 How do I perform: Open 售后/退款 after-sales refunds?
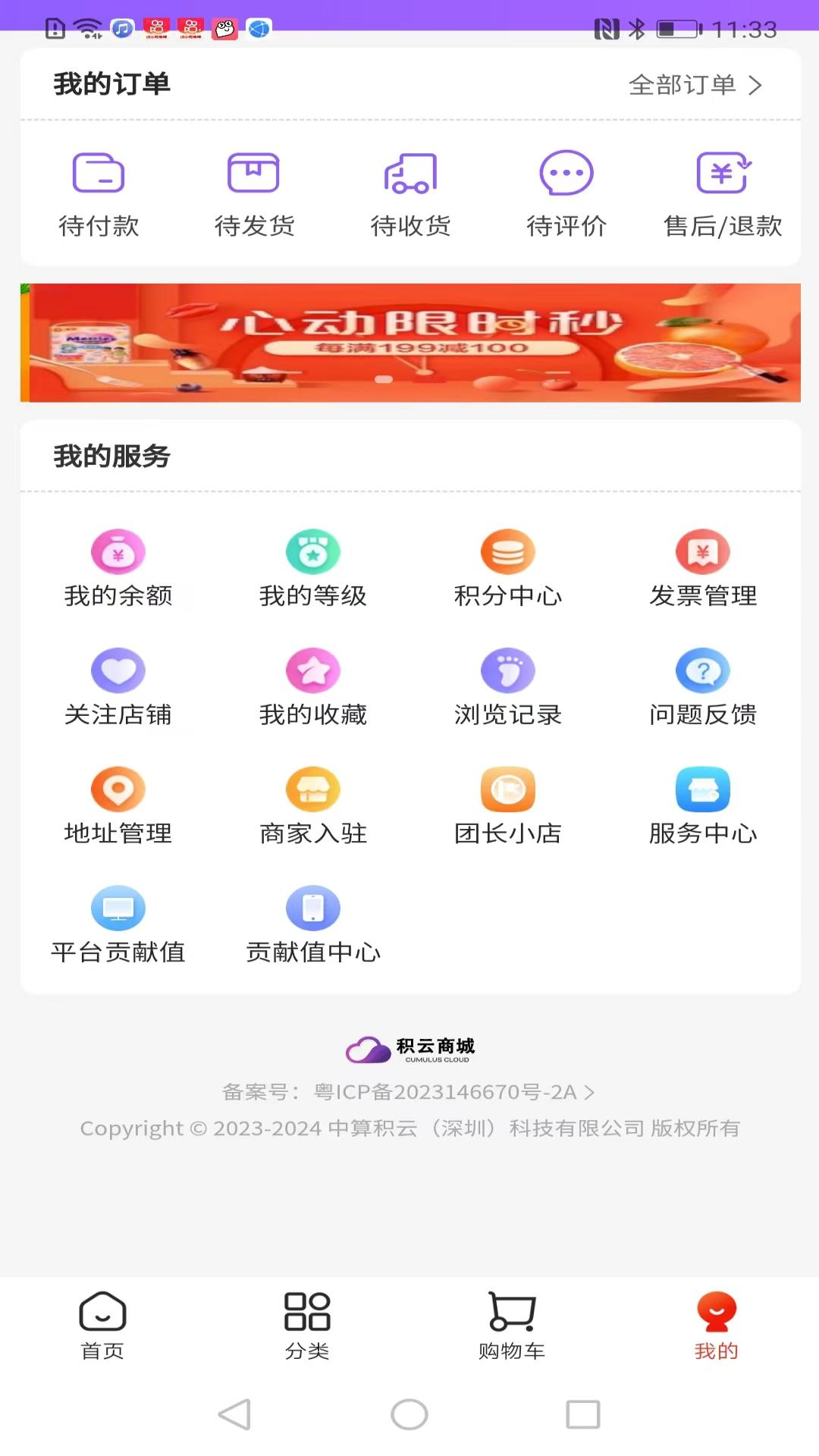click(723, 193)
